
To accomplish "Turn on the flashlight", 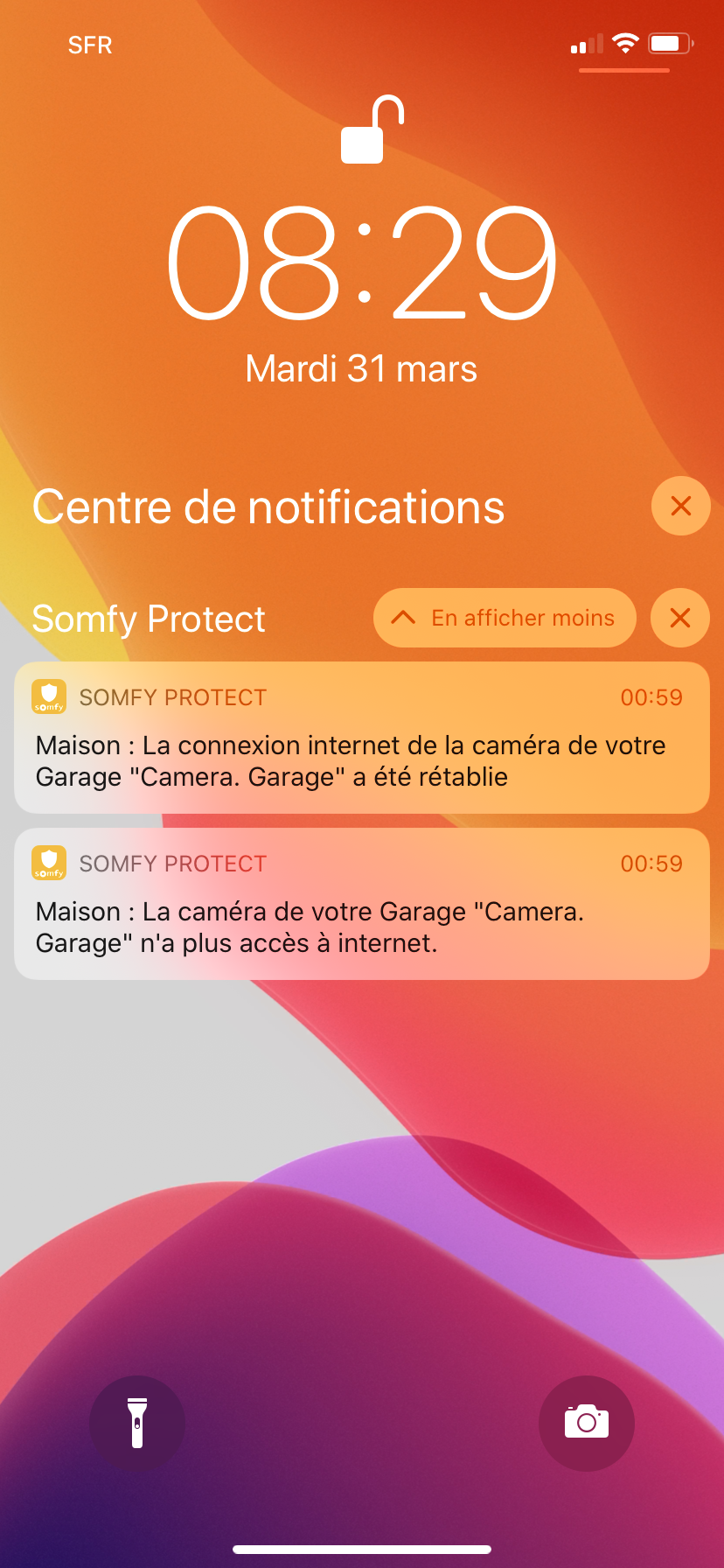I will pyautogui.click(x=137, y=1424).
